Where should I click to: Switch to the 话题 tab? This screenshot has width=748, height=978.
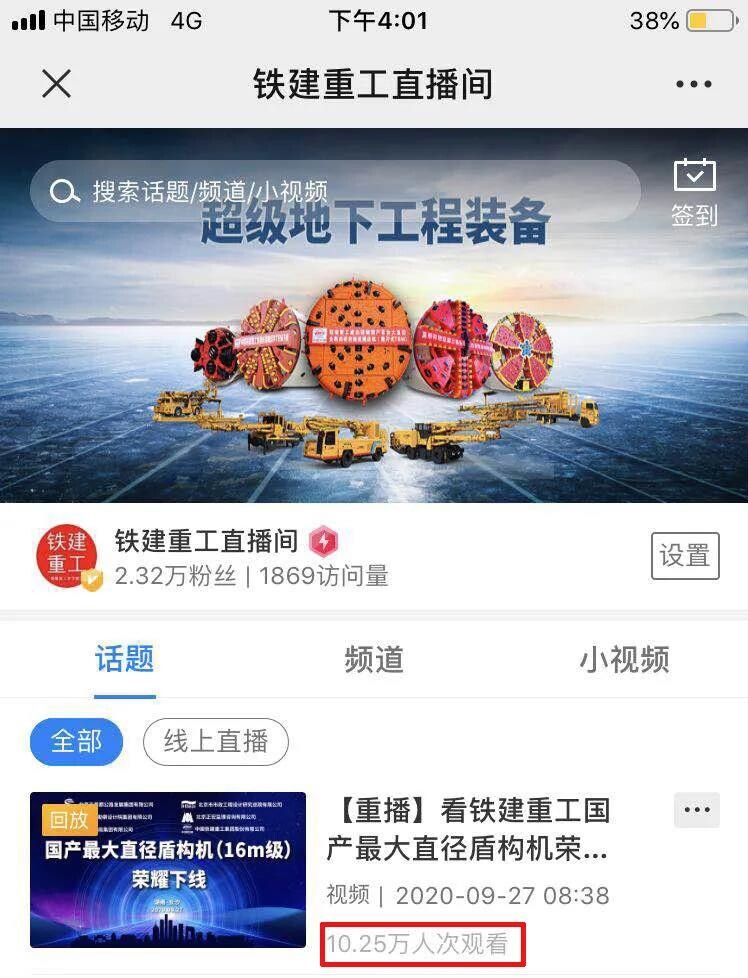[125, 659]
